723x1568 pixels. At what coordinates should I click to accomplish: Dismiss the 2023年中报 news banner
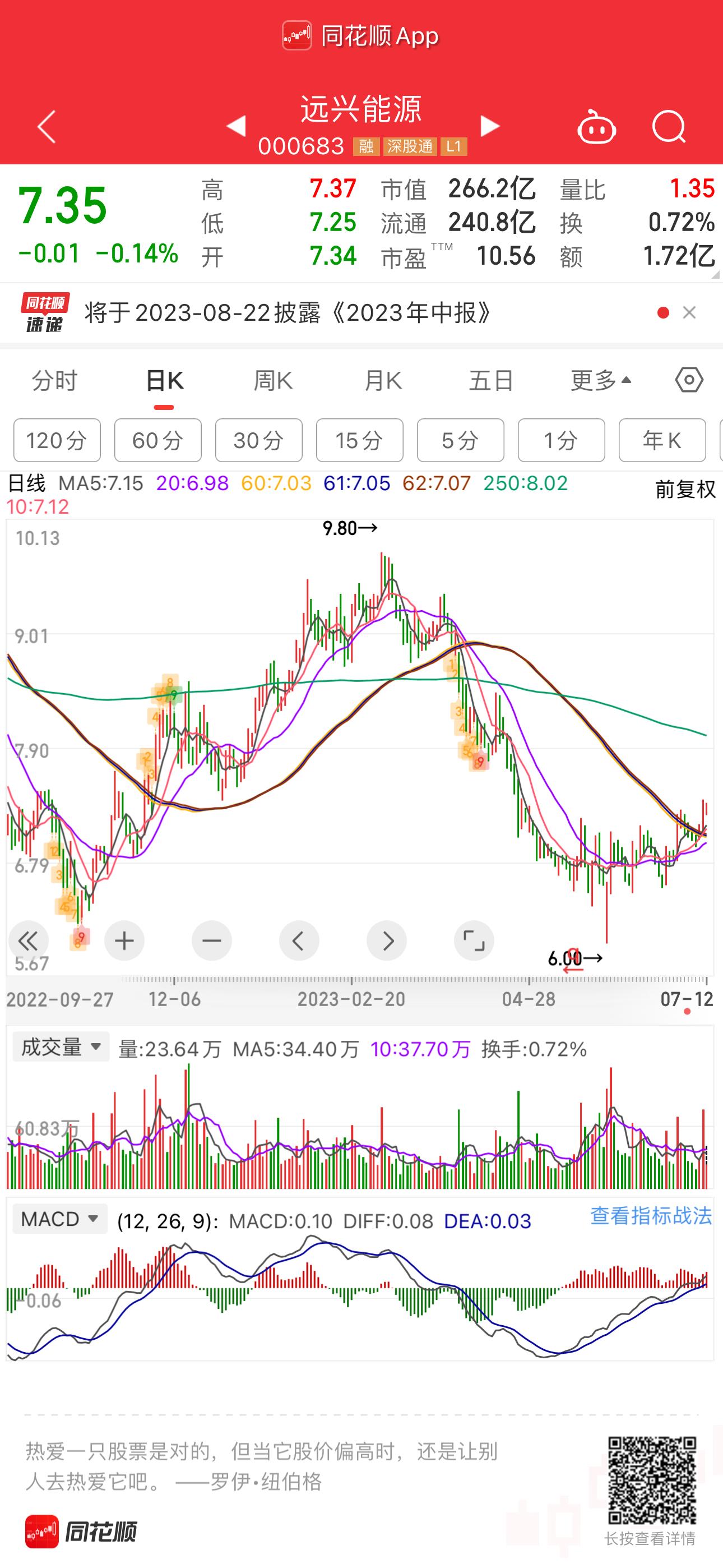[x=689, y=313]
